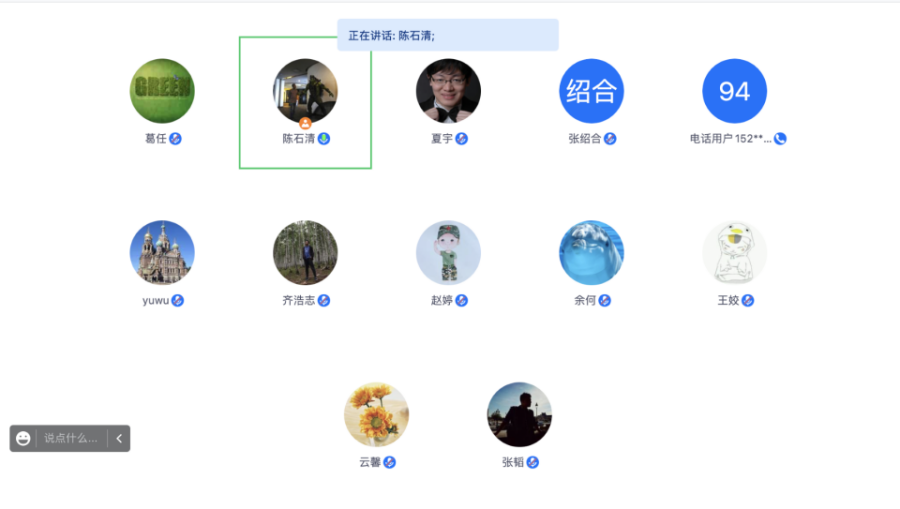Collapse the chat bar with the arrow
This screenshot has width=900, height=509.
point(119,438)
